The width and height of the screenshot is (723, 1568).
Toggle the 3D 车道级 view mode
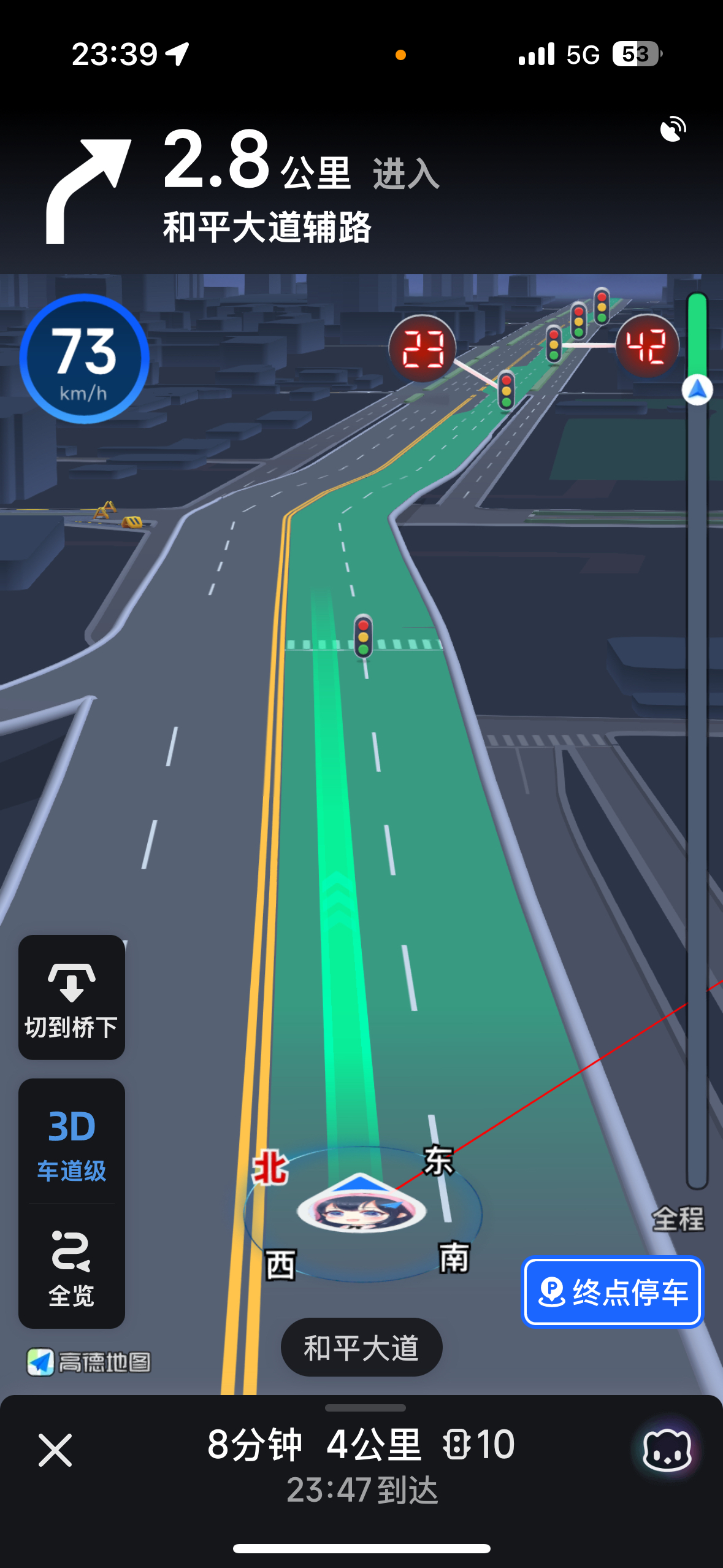pyautogui.click(x=72, y=1142)
